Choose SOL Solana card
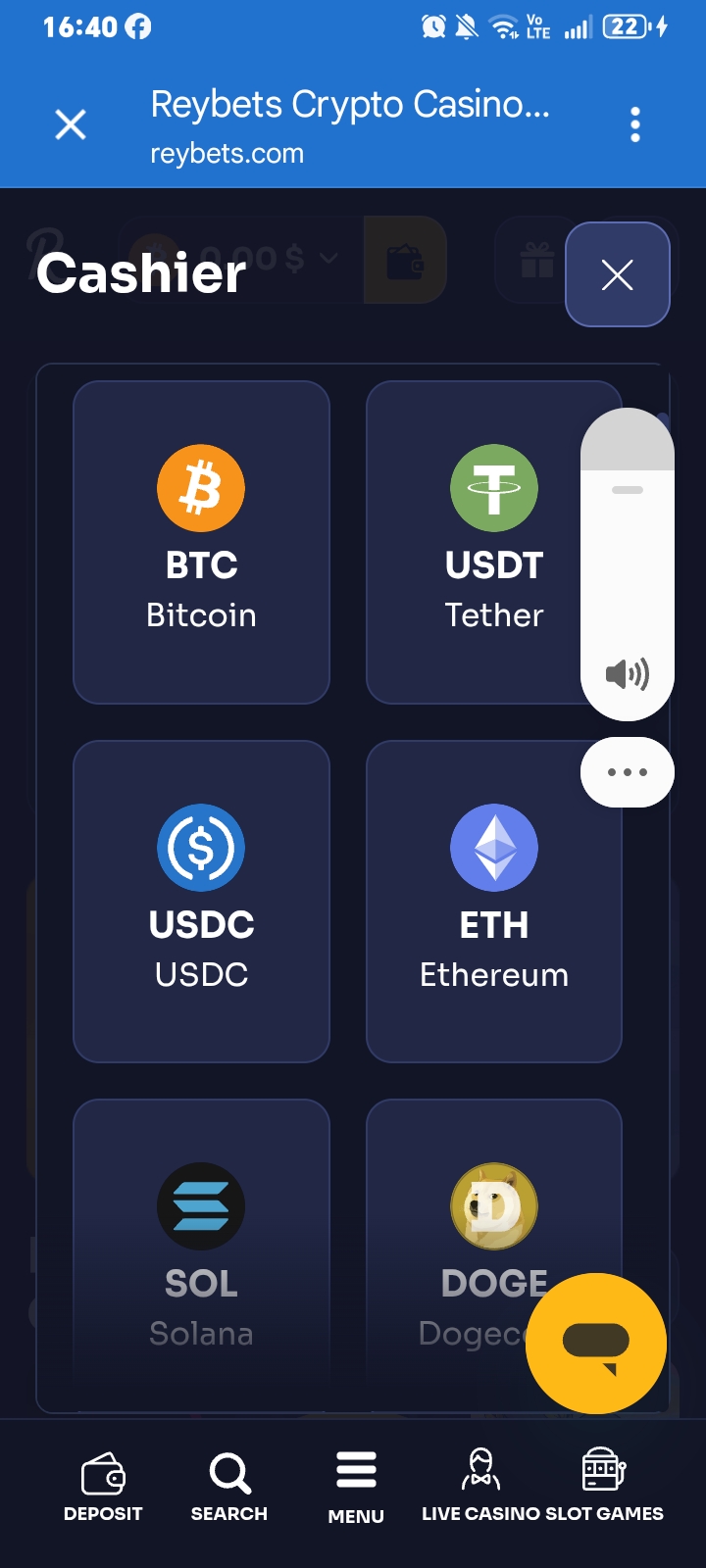Image resolution: width=706 pixels, height=1568 pixels. [x=201, y=1254]
